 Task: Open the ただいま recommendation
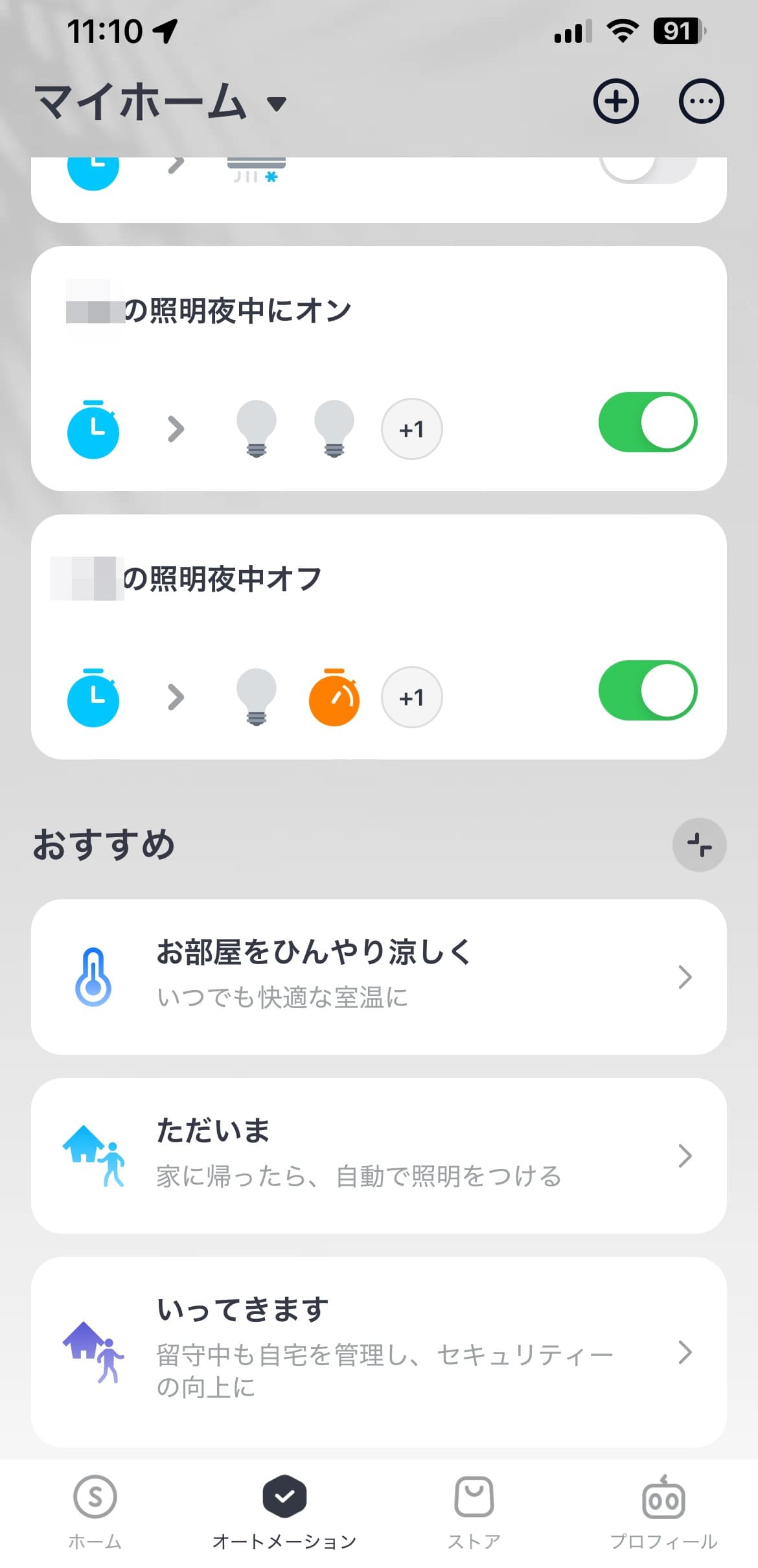(x=379, y=1156)
